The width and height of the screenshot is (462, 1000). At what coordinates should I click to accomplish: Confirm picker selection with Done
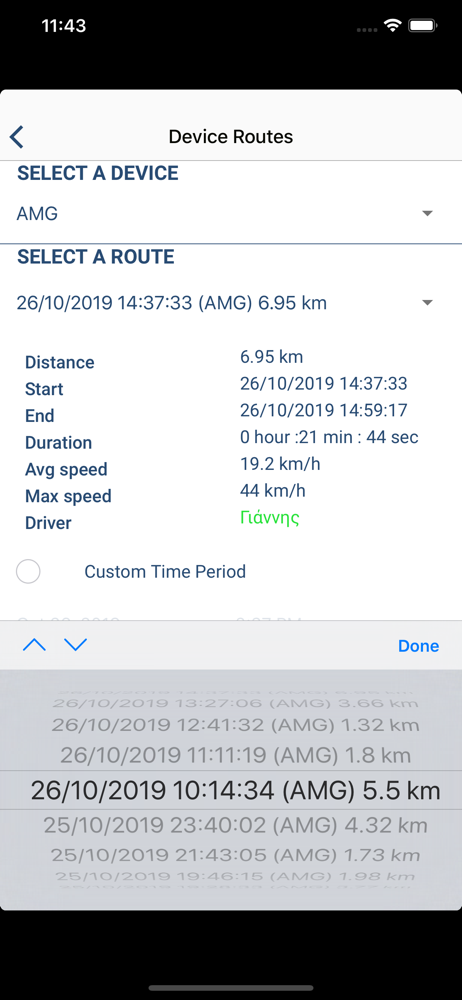coord(419,646)
